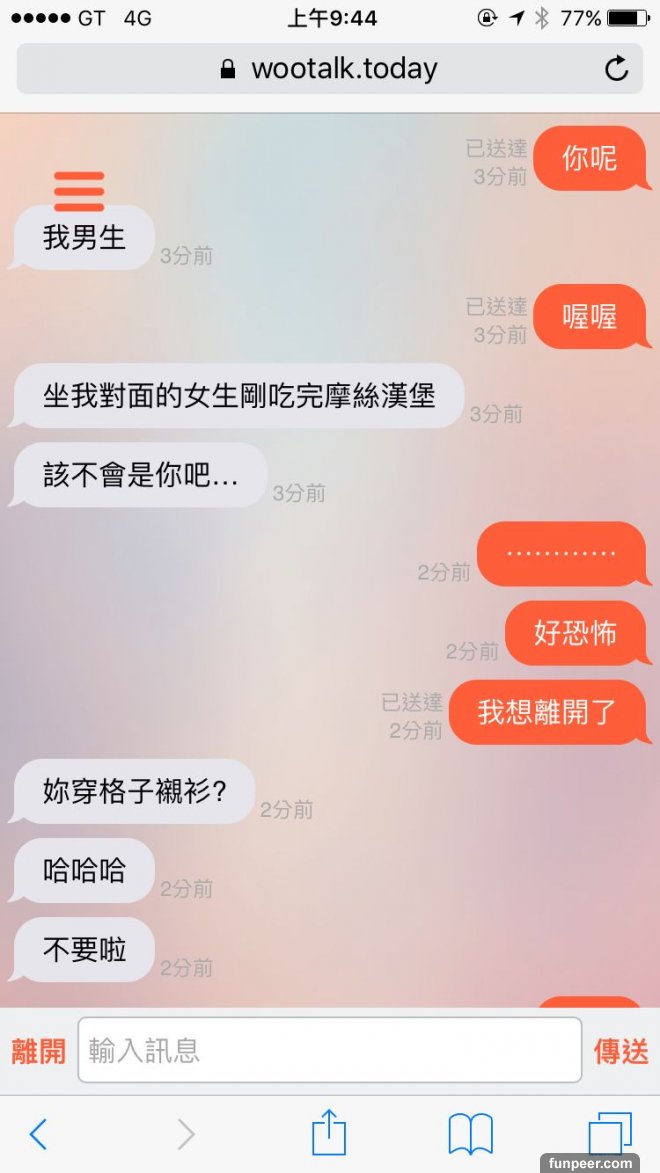Viewport: 660px width, 1173px height.
Task: Tap the wootalk.today address bar
Action: pyautogui.click(x=329, y=68)
